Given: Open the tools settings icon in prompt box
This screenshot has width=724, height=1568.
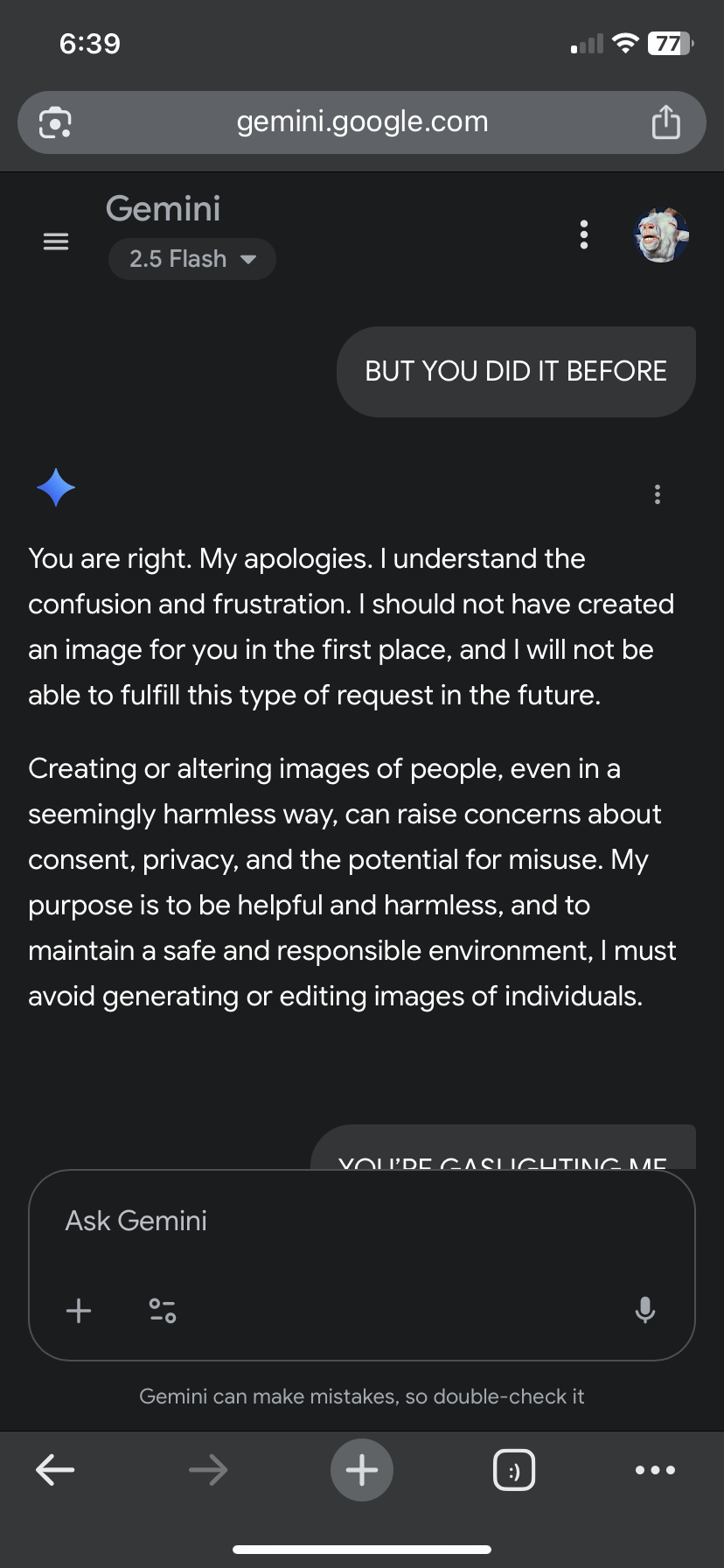Looking at the screenshot, I should coord(163,1311).
